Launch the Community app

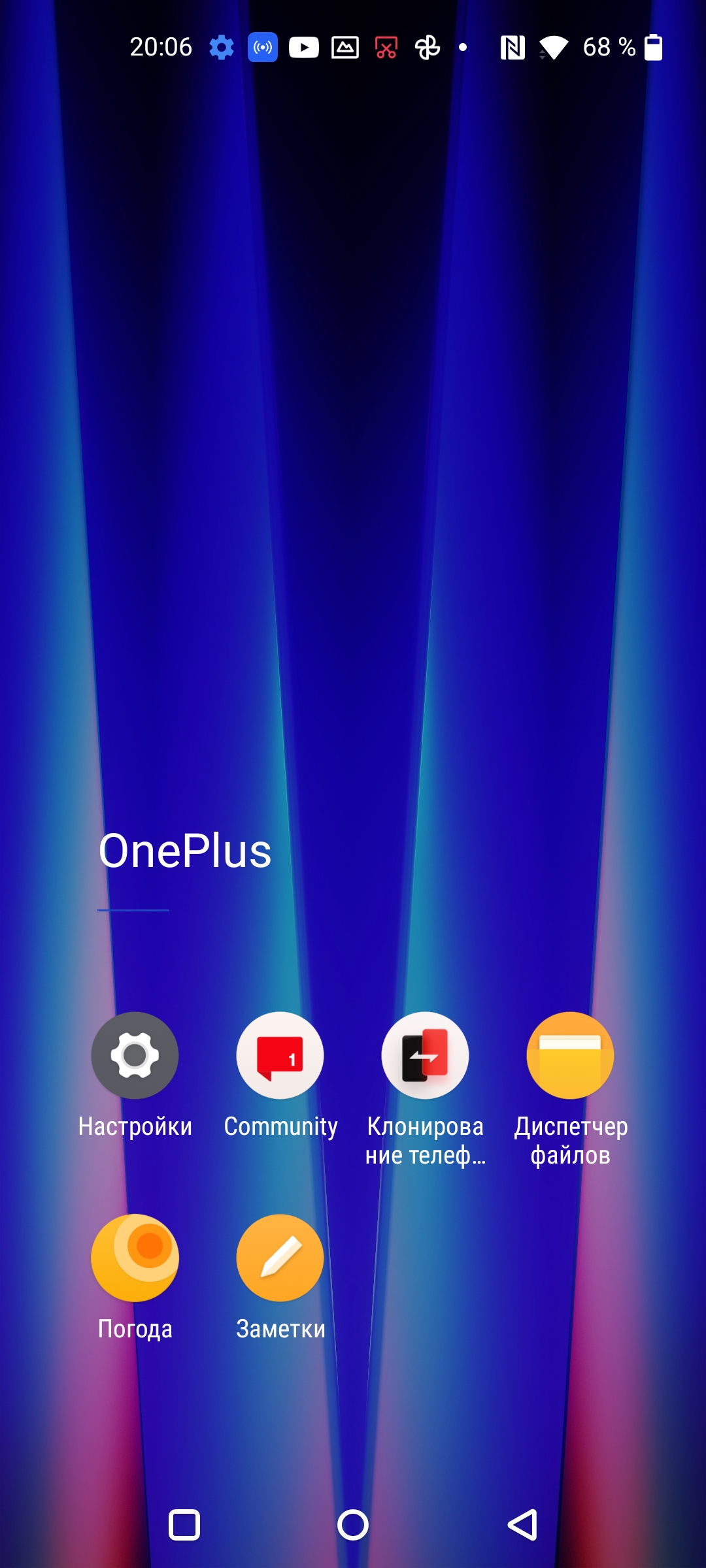280,1055
